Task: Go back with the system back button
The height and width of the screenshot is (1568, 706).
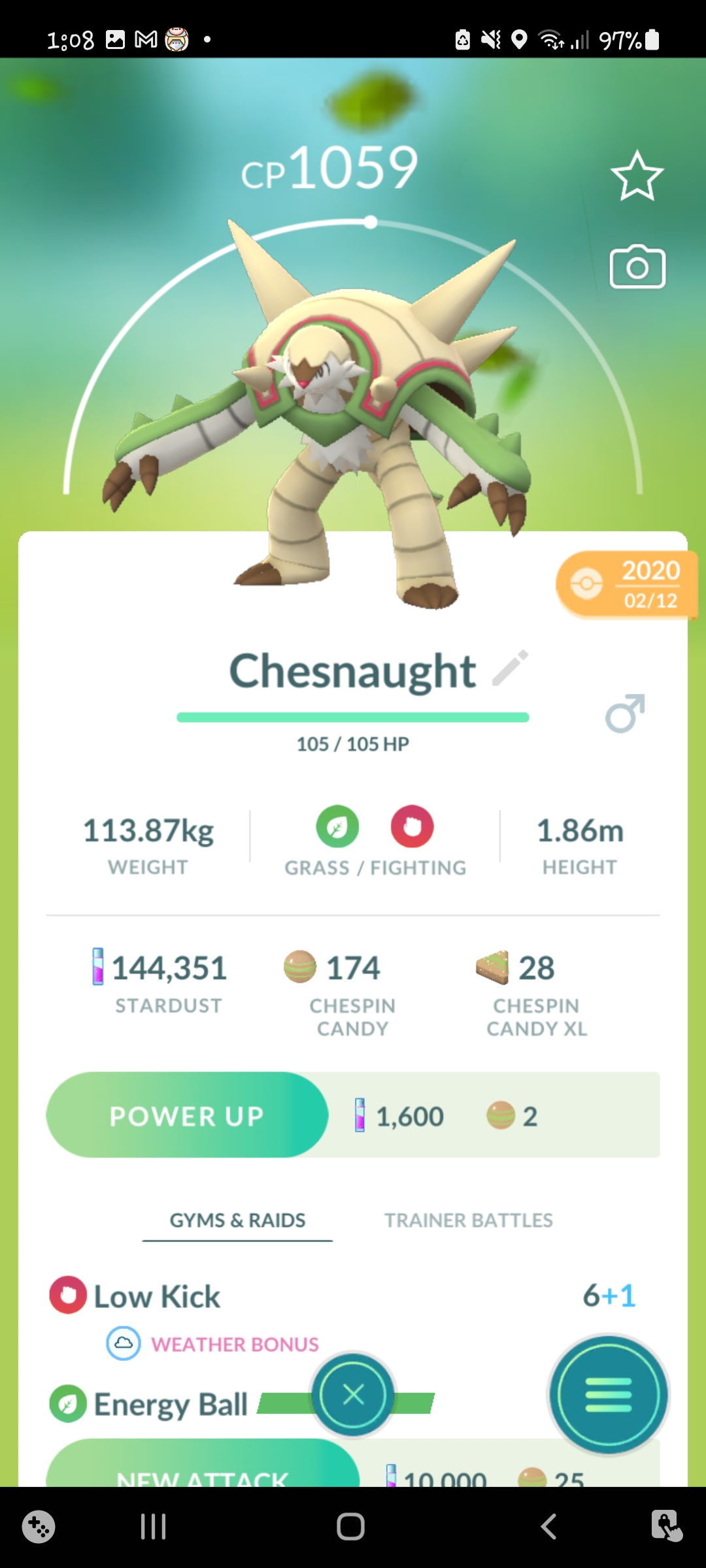Action: (549, 1527)
